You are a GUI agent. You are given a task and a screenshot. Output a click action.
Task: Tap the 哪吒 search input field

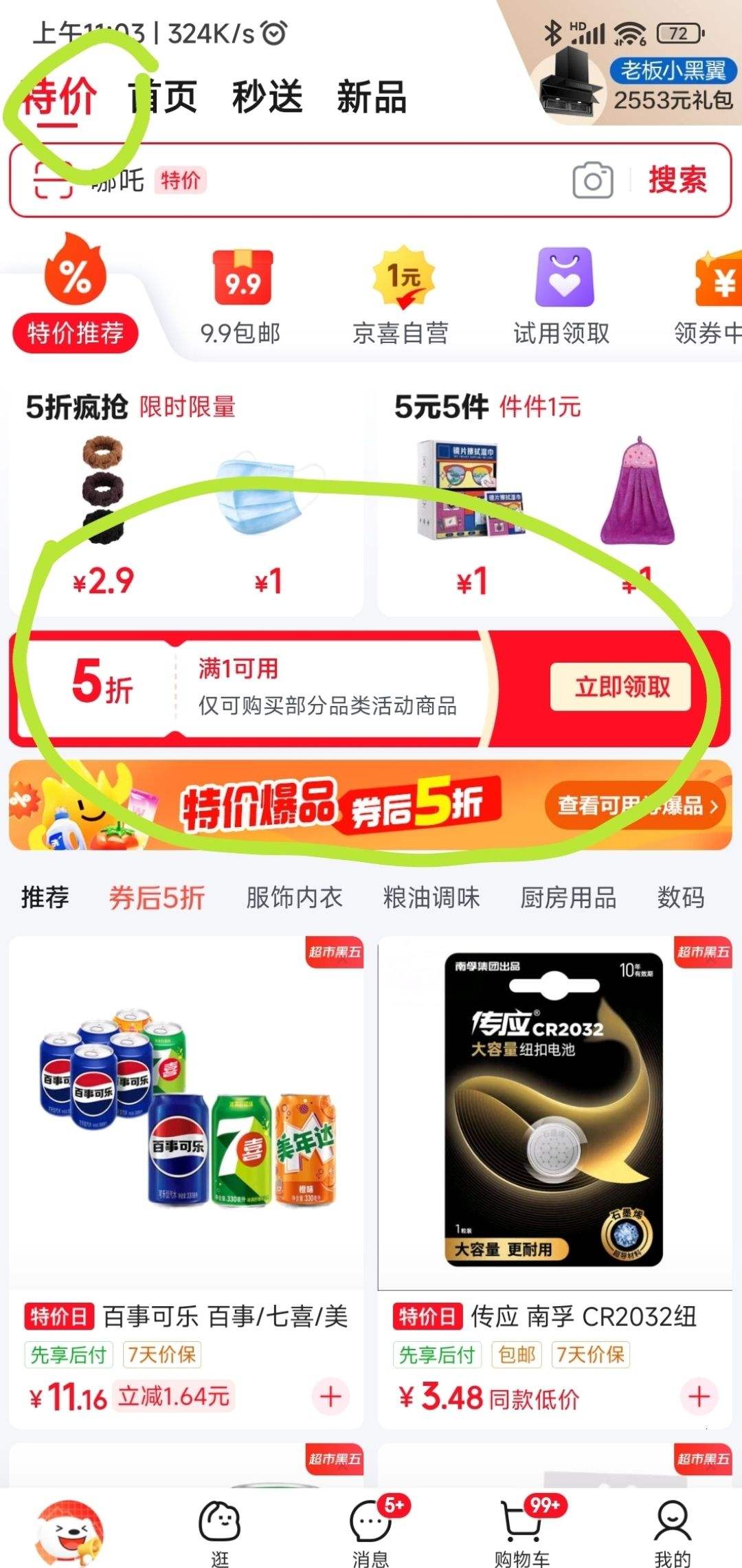[x=275, y=182]
